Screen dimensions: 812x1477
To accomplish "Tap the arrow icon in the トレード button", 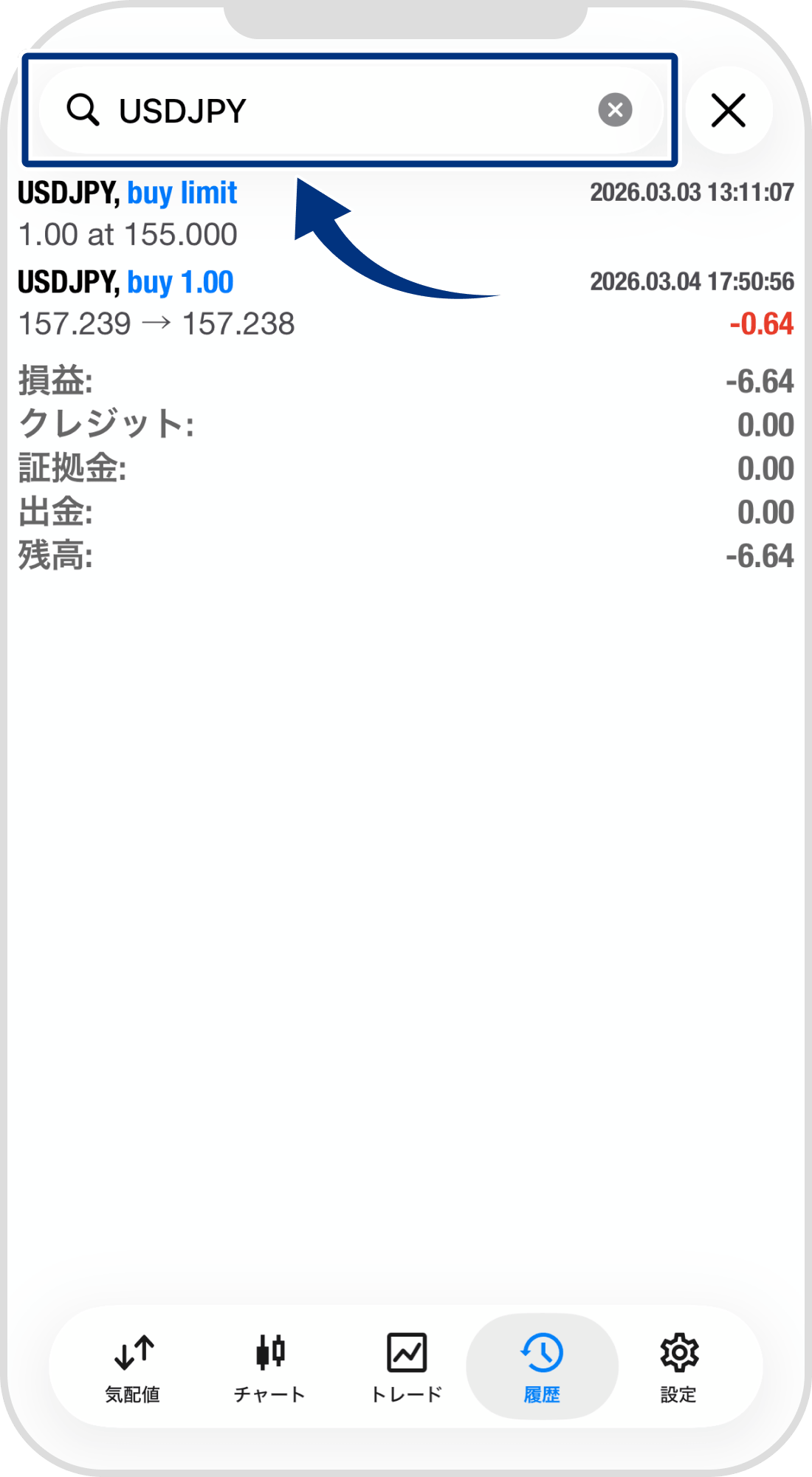I will 406,1356.
